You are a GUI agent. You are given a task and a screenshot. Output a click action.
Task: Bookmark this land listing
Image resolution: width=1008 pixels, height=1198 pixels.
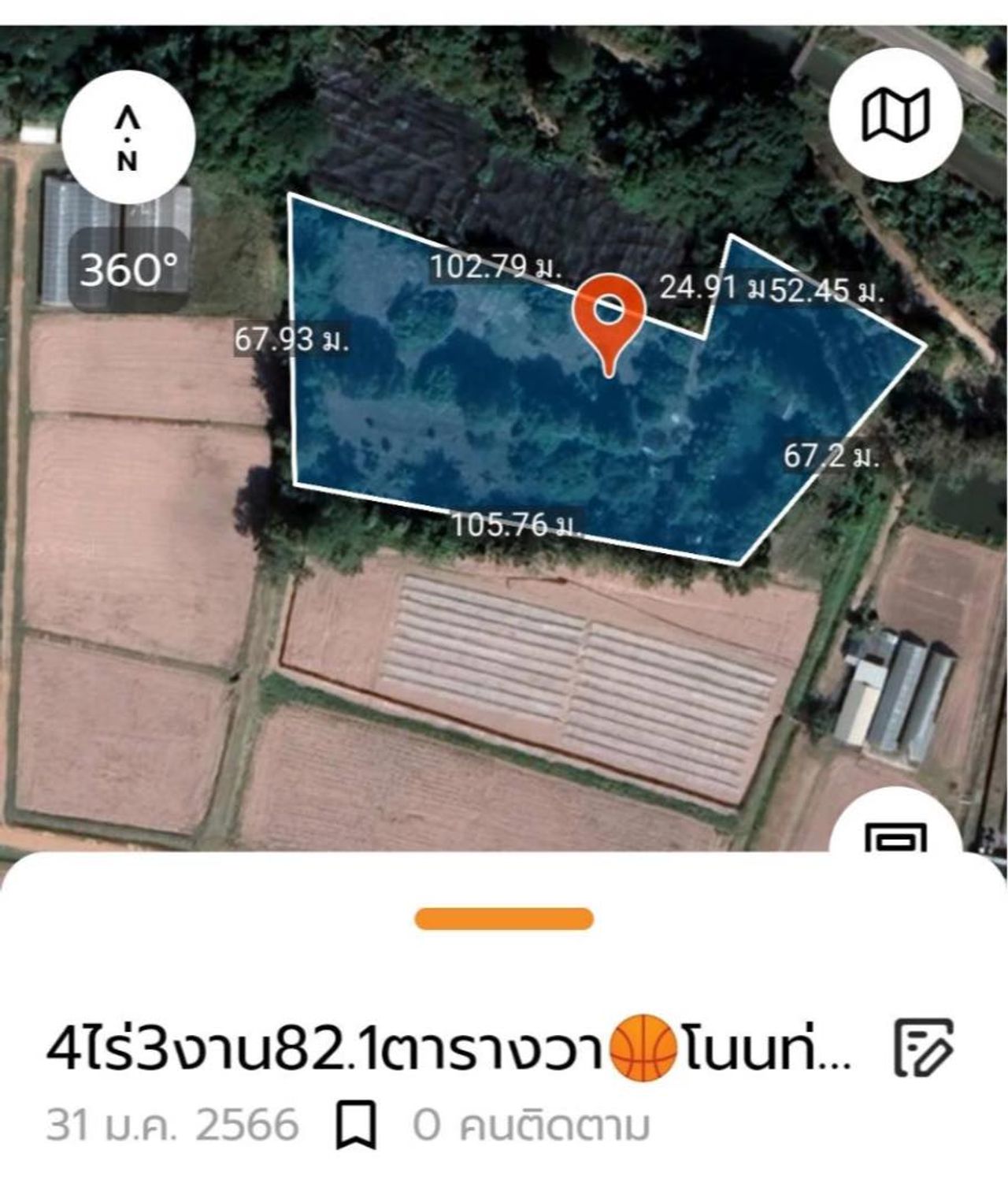tap(356, 1125)
